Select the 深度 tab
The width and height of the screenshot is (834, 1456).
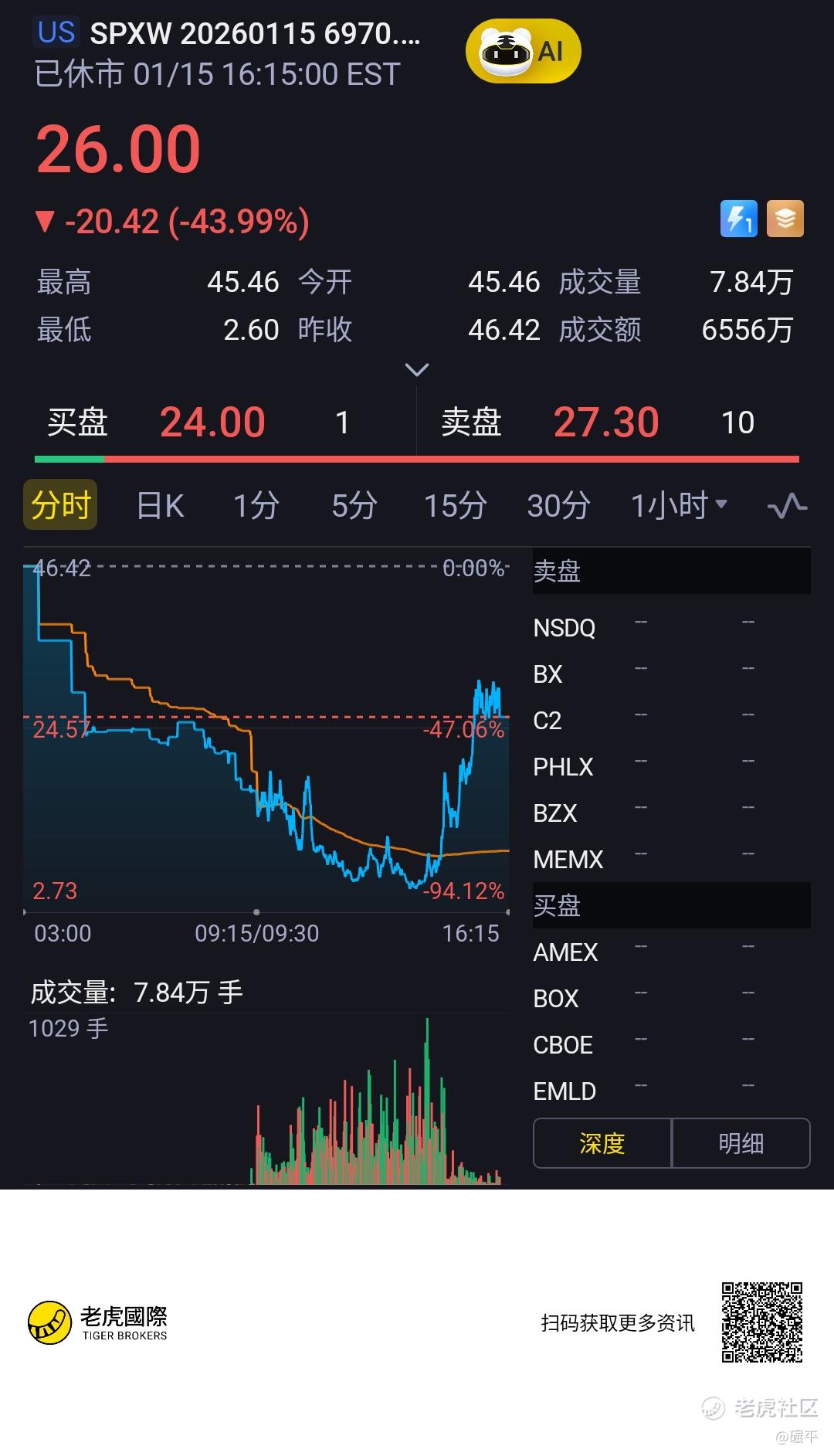[x=602, y=1143]
